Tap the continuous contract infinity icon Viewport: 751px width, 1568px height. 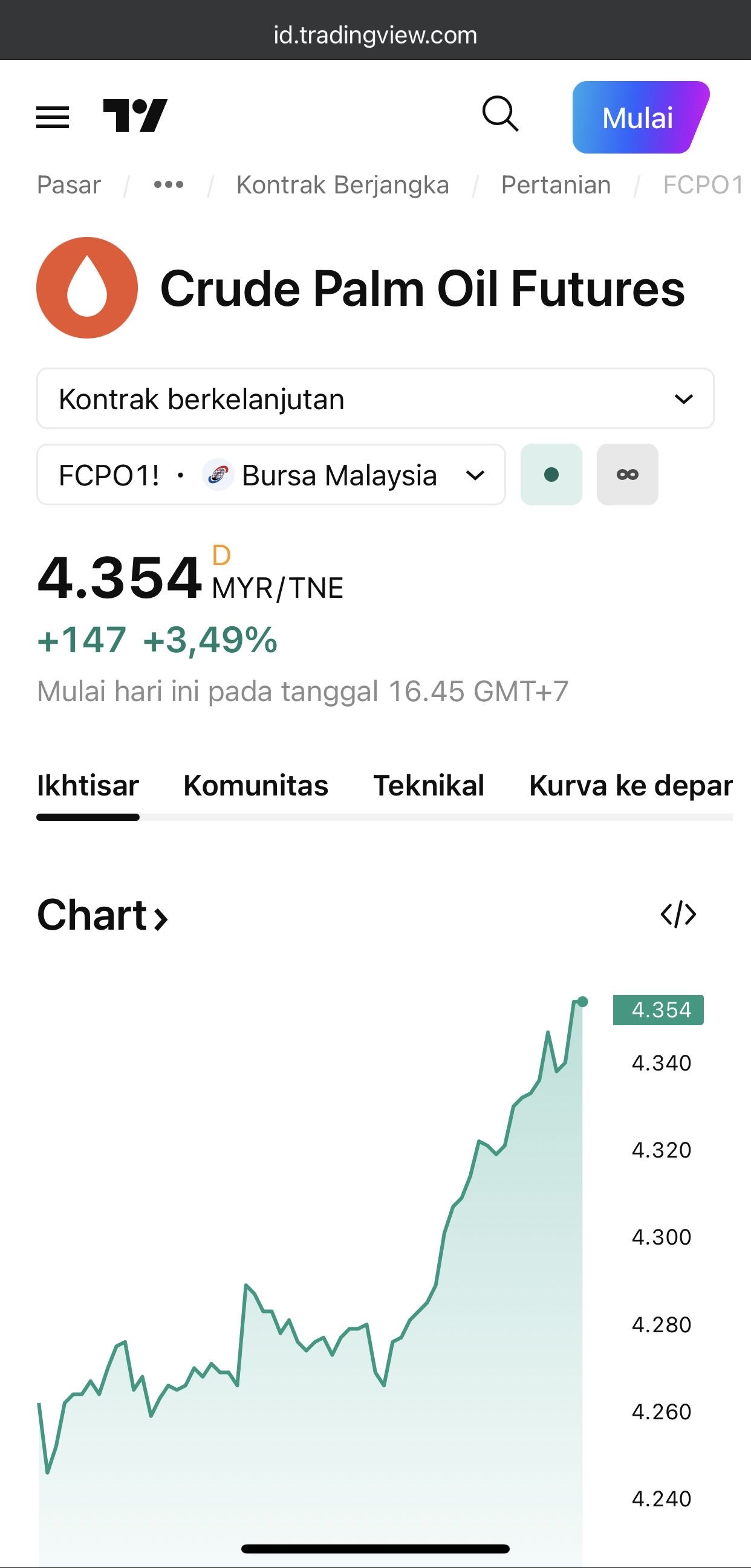628,475
